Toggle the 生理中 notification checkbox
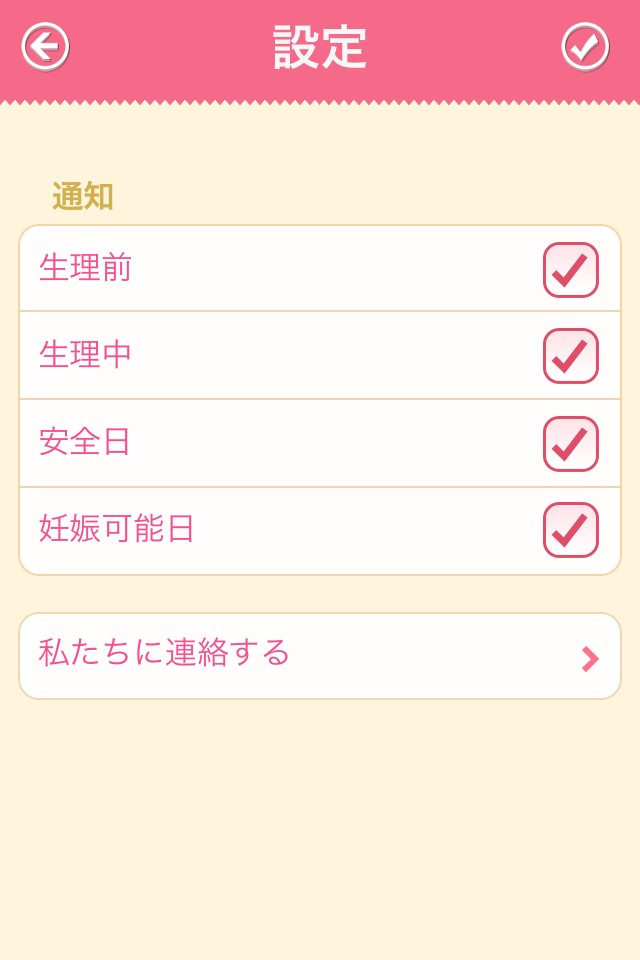640x960 pixels. [570, 356]
